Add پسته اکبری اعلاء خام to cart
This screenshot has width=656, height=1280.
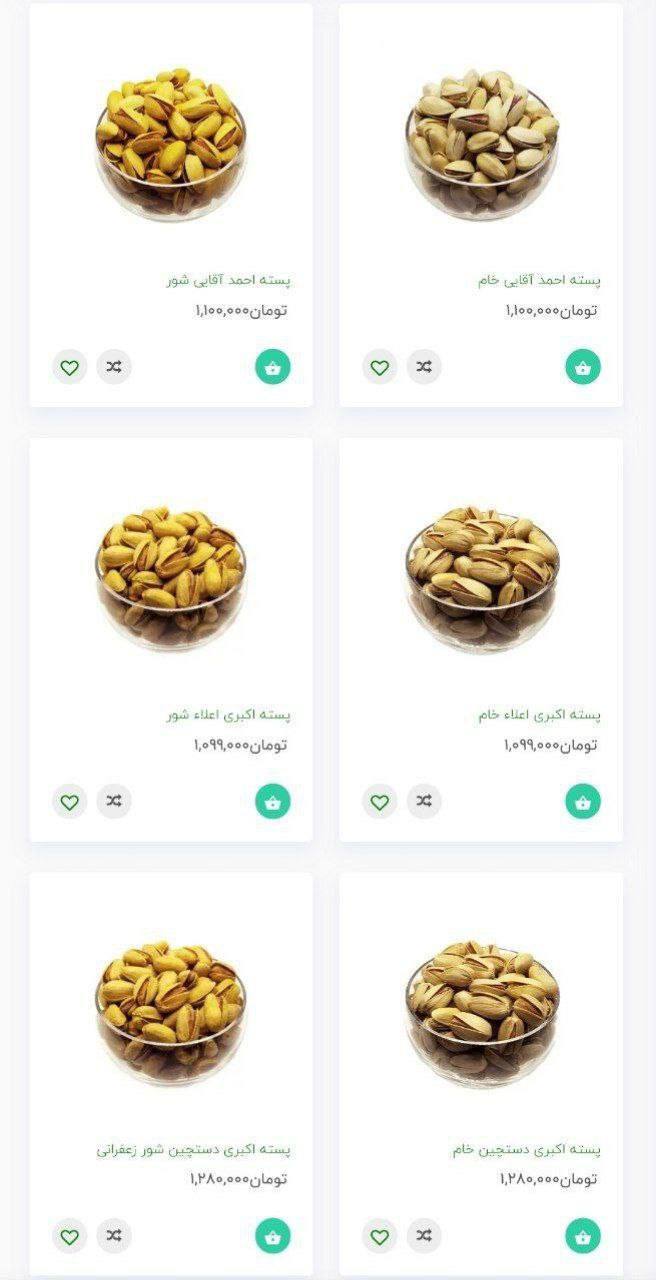[x=583, y=801]
